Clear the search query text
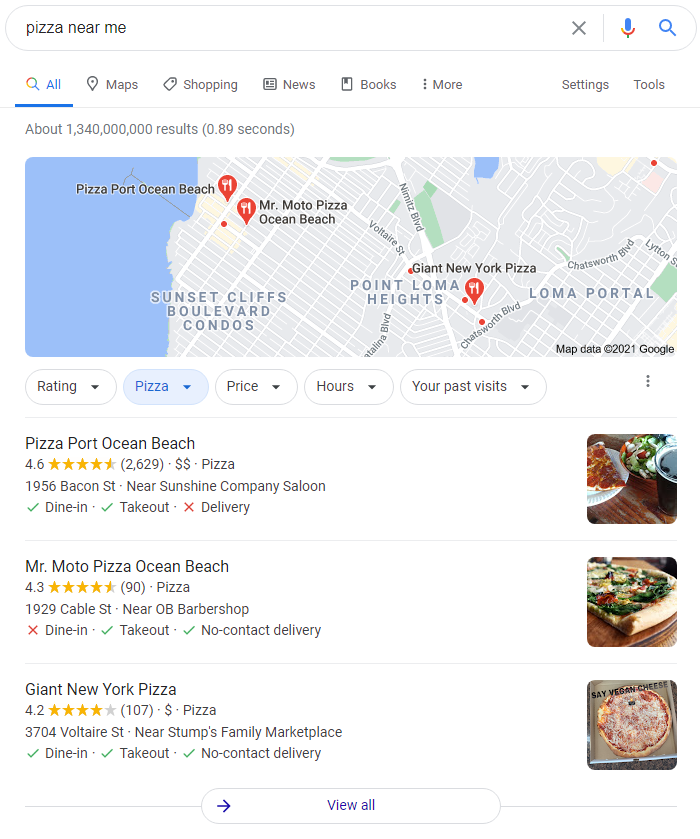The image size is (700, 839). point(578,28)
